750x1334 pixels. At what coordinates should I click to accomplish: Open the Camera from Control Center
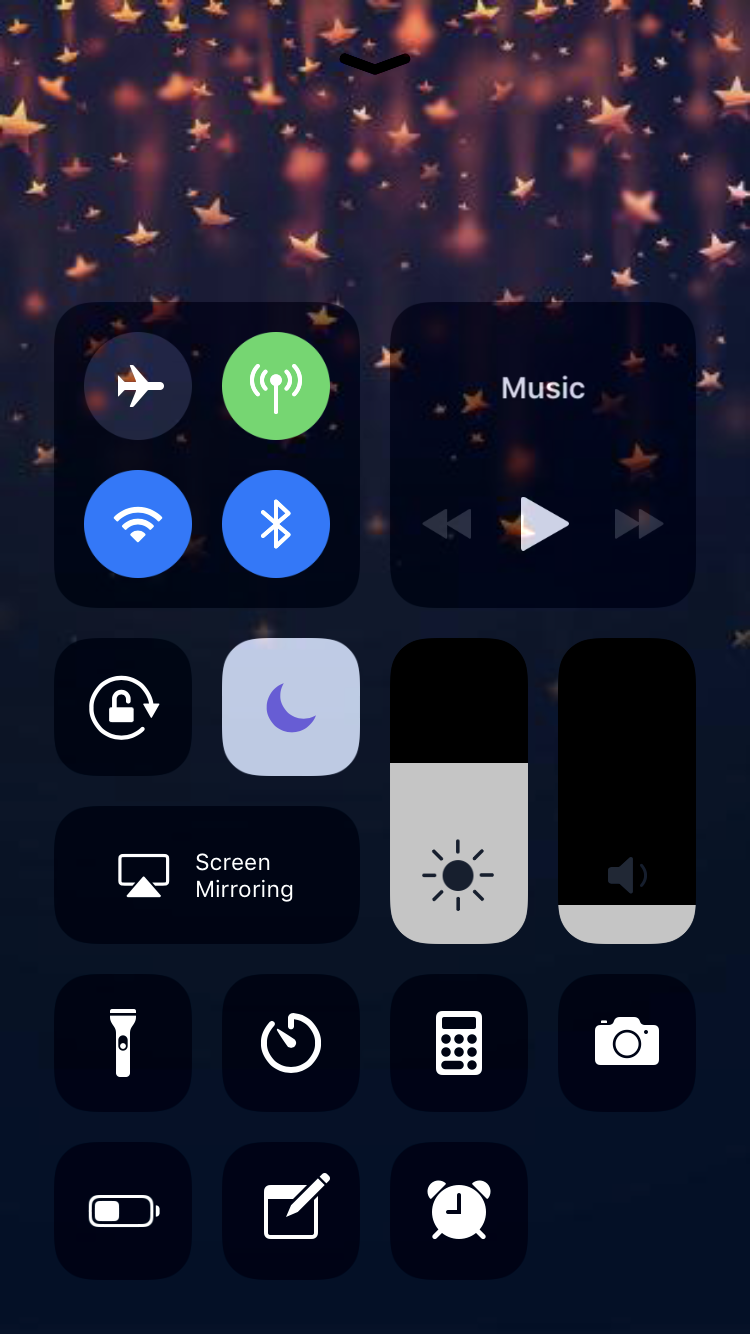626,1043
